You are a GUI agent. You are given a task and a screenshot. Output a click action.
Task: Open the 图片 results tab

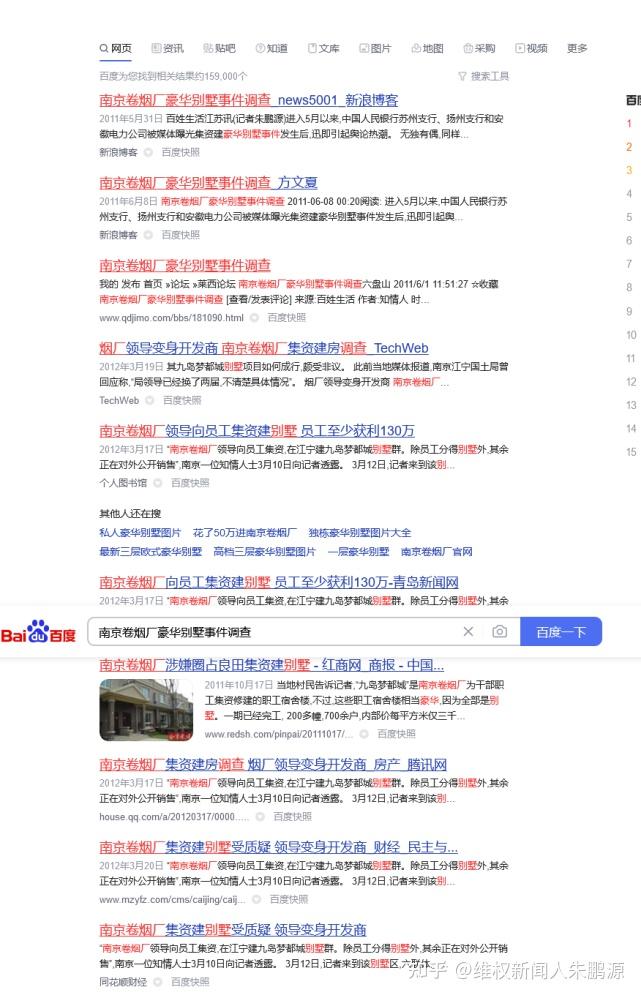click(x=376, y=48)
